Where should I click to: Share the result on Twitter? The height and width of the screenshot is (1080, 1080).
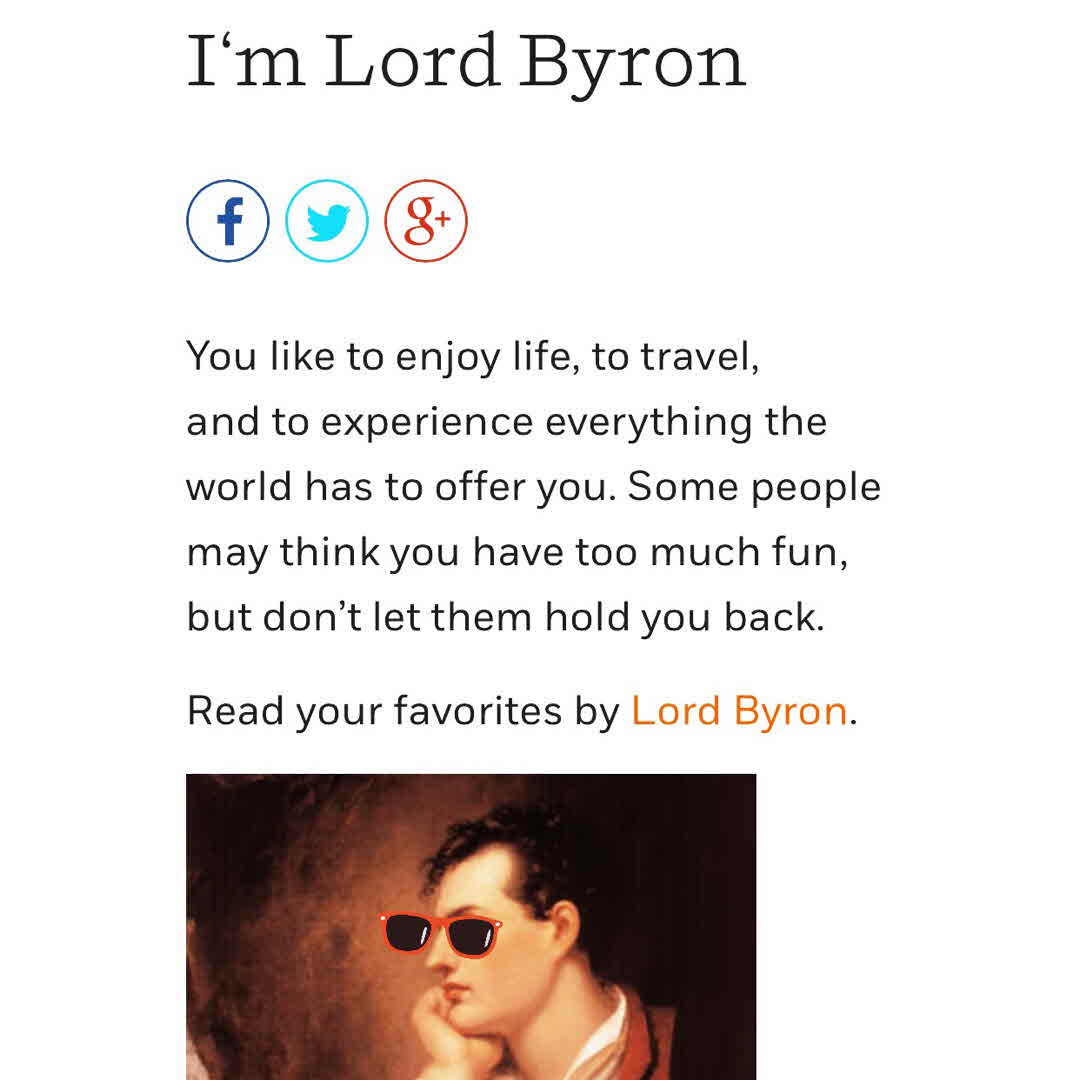click(327, 221)
